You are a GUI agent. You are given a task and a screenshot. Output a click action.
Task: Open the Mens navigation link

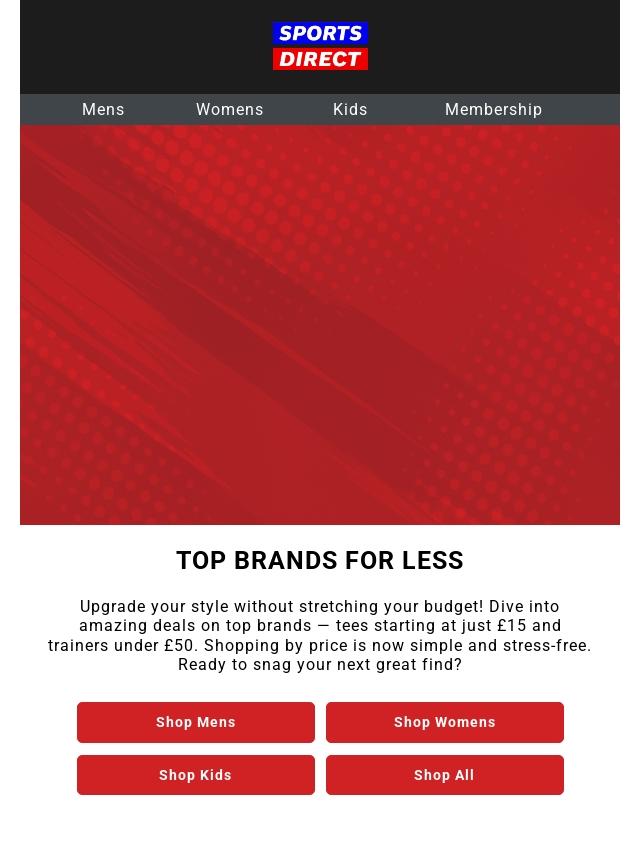click(x=103, y=110)
